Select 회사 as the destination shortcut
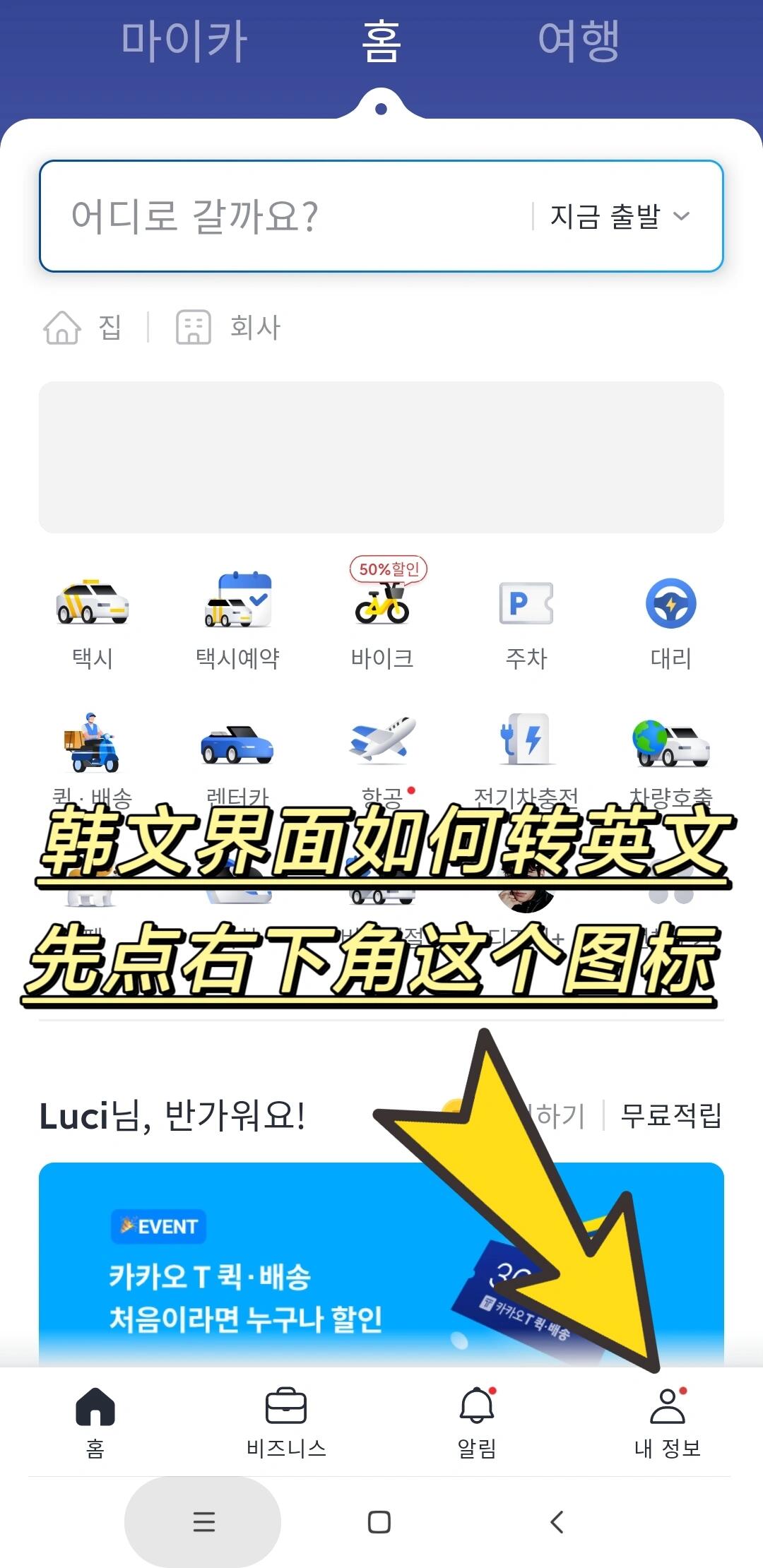The image size is (763, 1568). pos(229,328)
